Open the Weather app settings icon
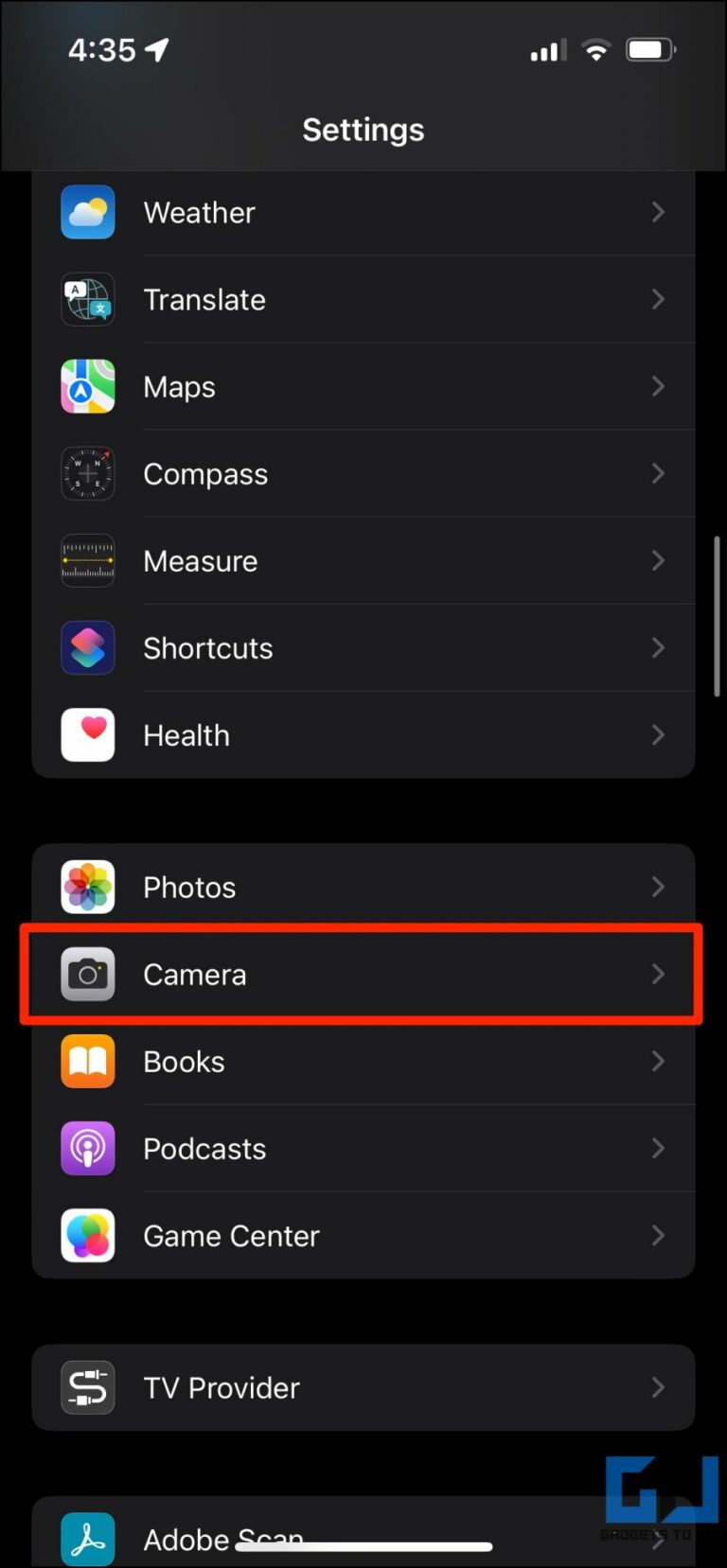The width and height of the screenshot is (727, 1568). coord(87,212)
